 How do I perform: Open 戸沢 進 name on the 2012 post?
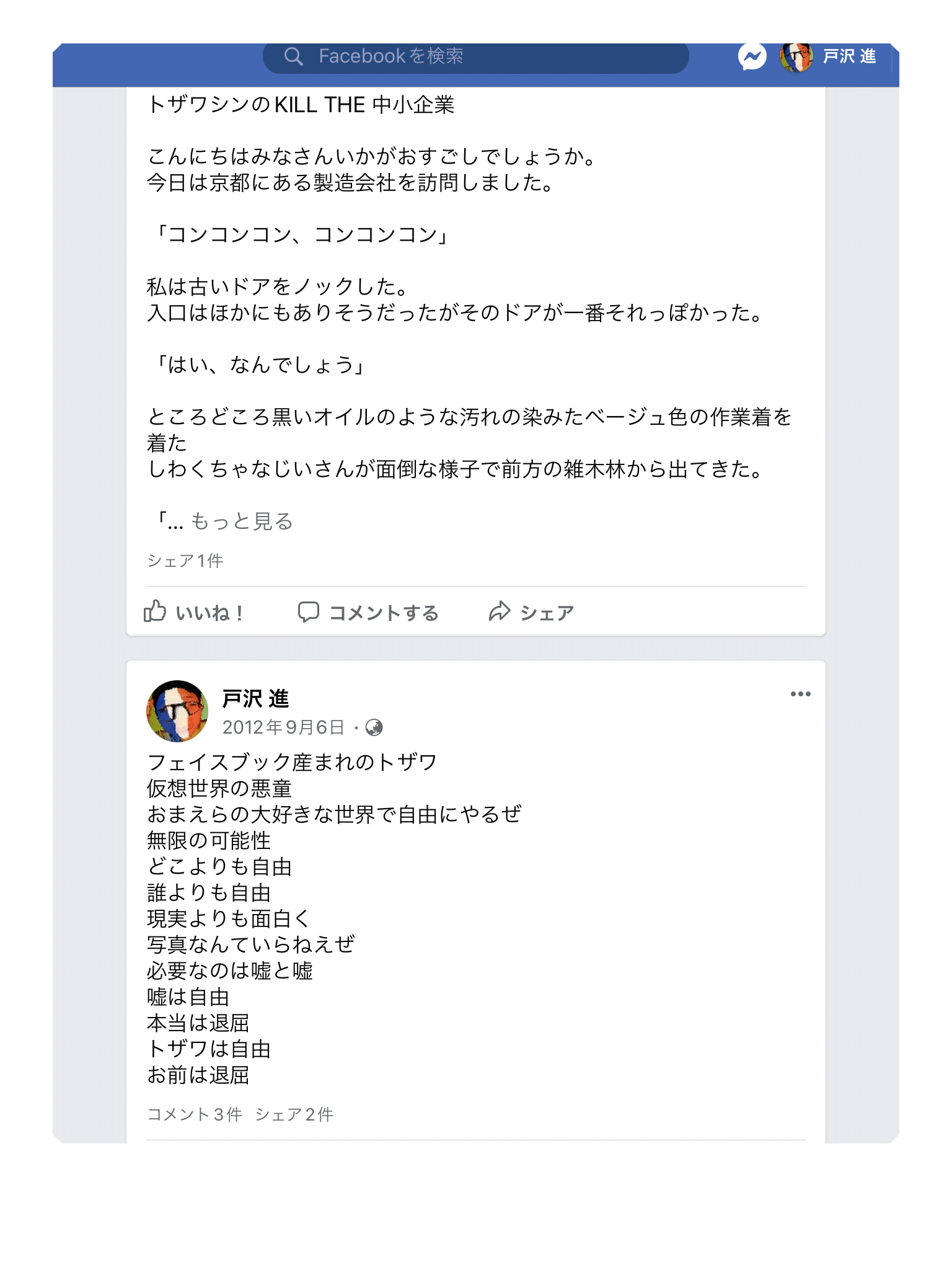pos(255,698)
